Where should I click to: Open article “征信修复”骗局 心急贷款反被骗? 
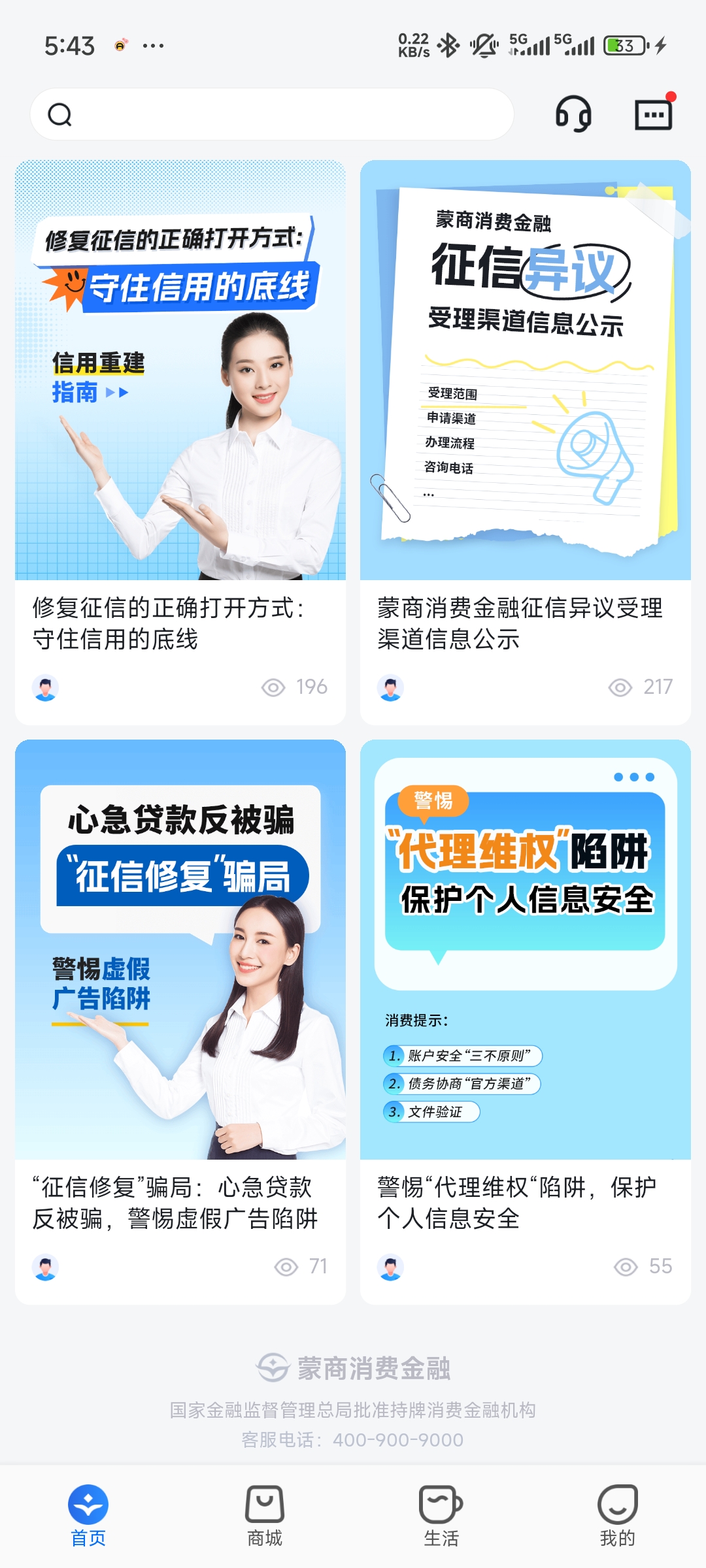click(x=180, y=1021)
